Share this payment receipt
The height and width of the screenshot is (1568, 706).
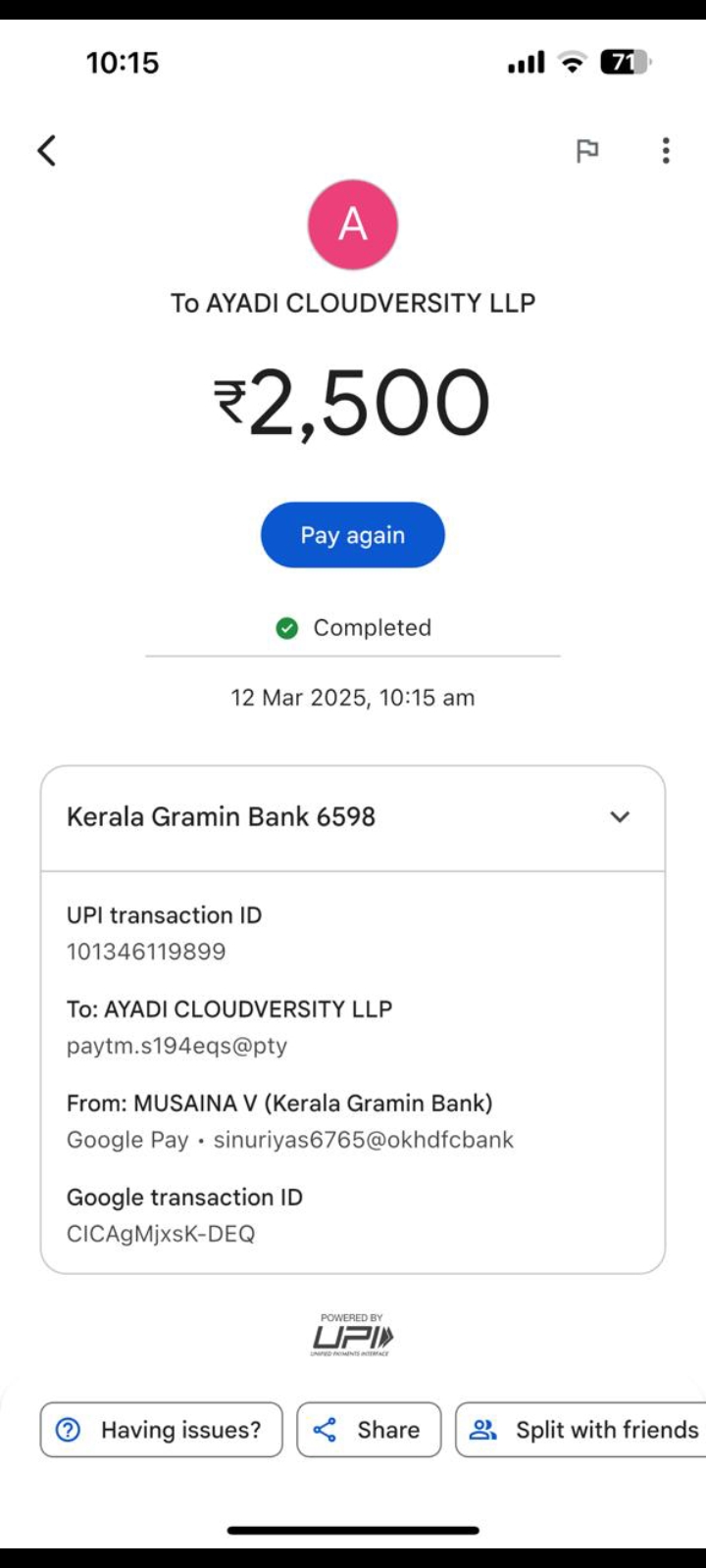(369, 1430)
